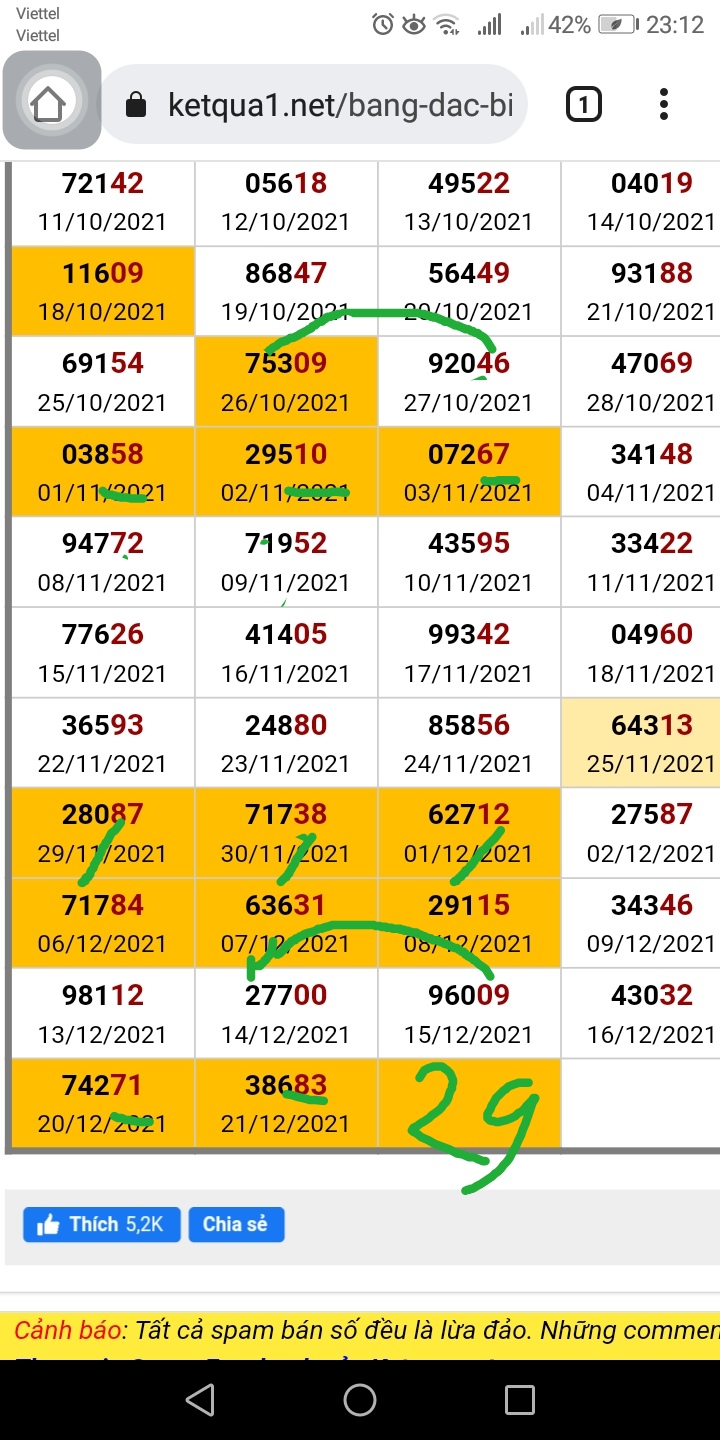Open the tab switcher
Screen dimensions: 720x1440
pos(584,104)
